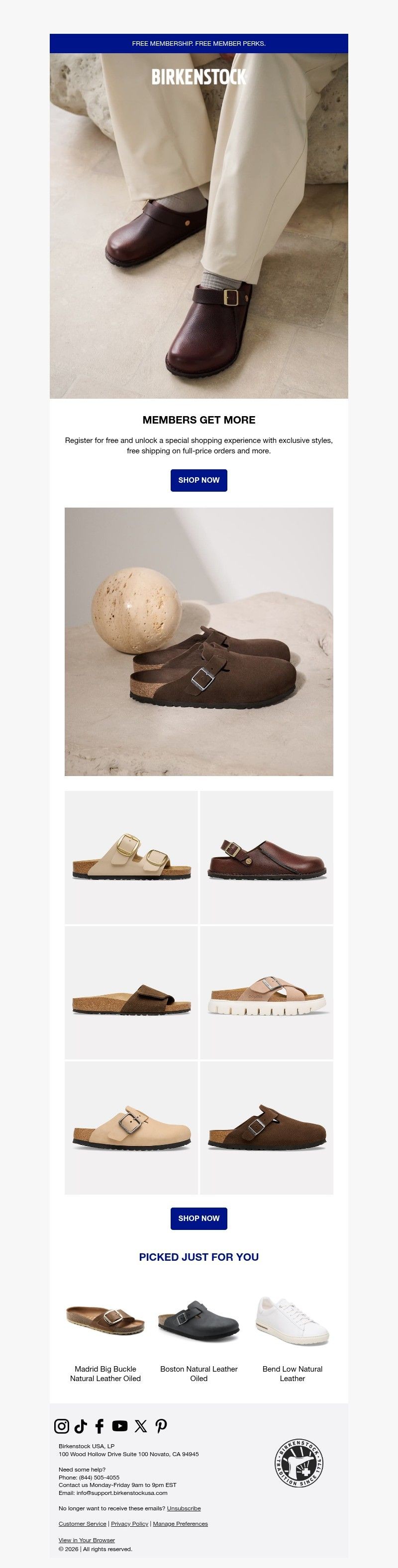Tap Shop Now below the sandal grid
Image resolution: width=398 pixels, height=1568 pixels.
point(199,1218)
